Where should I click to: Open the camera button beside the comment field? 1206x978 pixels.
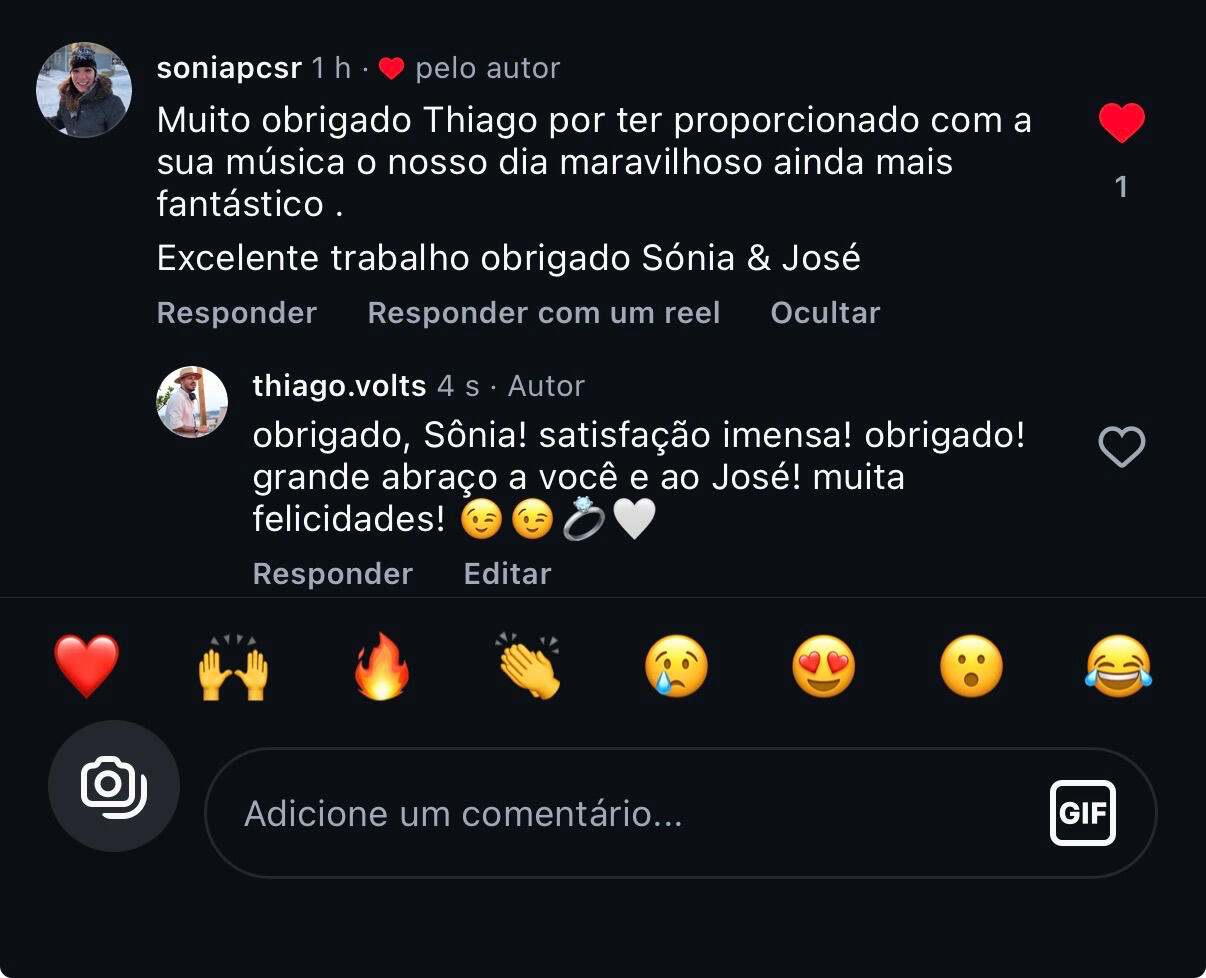coord(114,786)
